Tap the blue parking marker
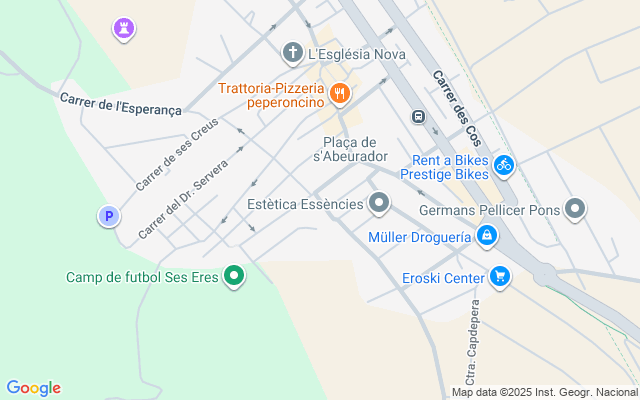This screenshot has height=400, width=640. point(109,215)
